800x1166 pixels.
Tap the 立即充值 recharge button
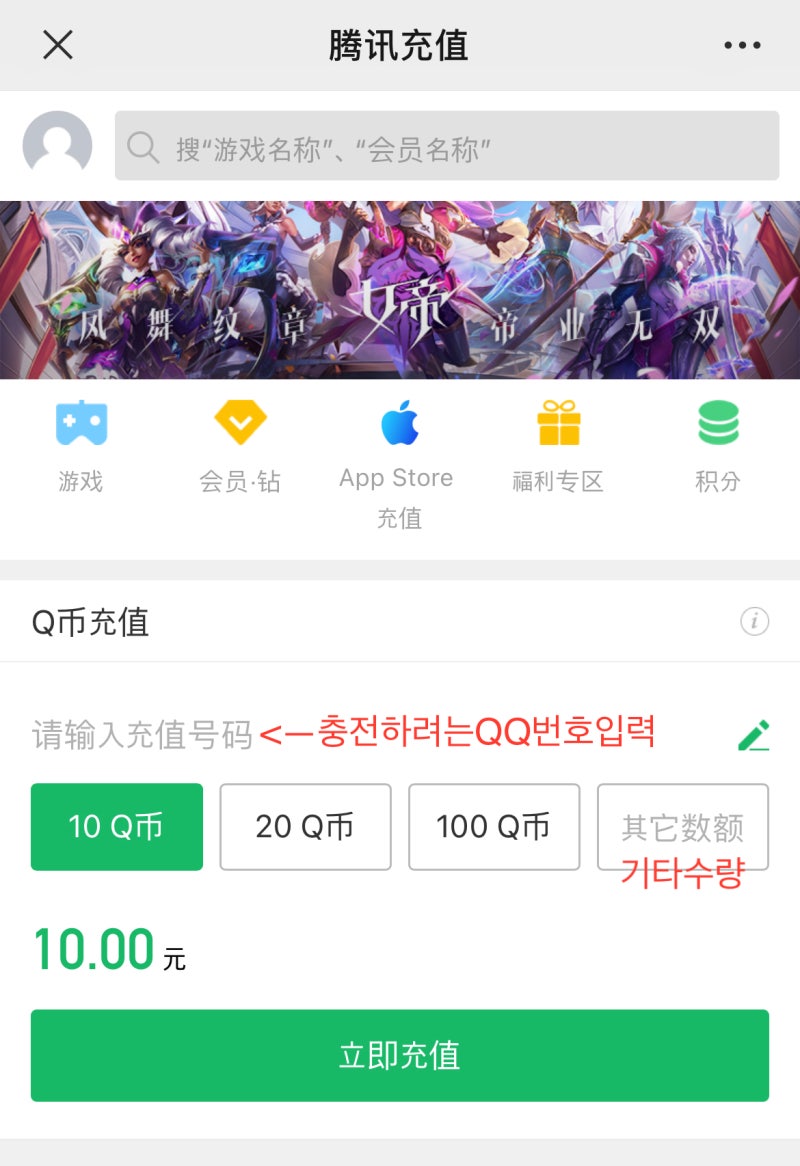tap(400, 1055)
